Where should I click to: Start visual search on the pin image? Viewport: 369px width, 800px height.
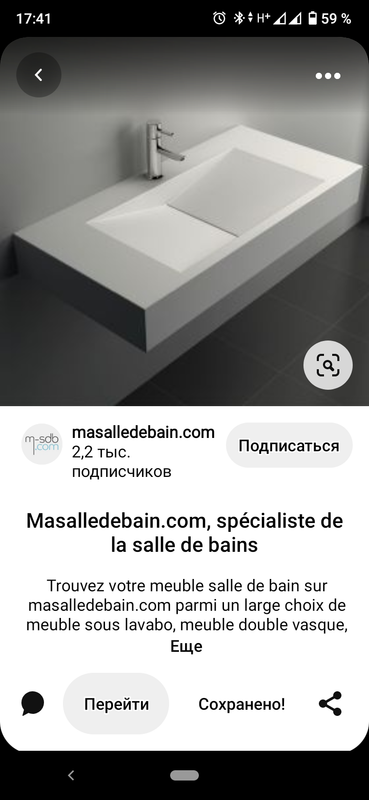coord(328,365)
